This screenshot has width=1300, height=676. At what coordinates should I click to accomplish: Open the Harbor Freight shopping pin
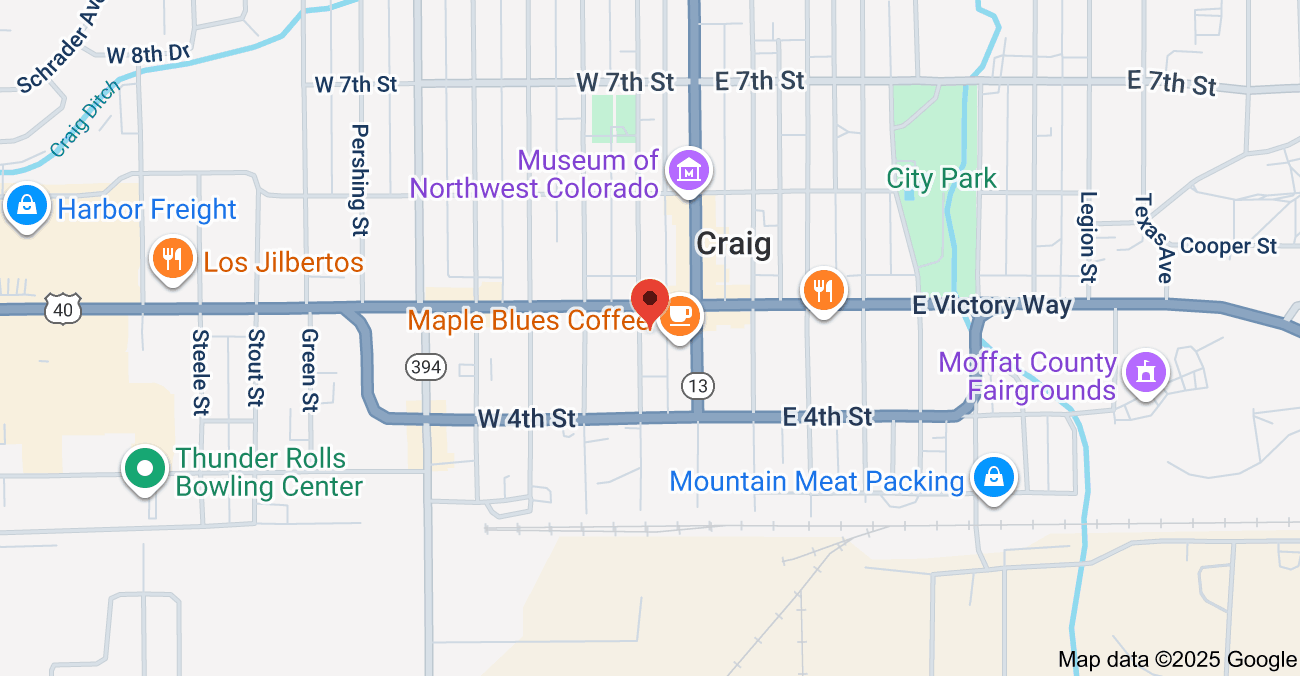26,206
